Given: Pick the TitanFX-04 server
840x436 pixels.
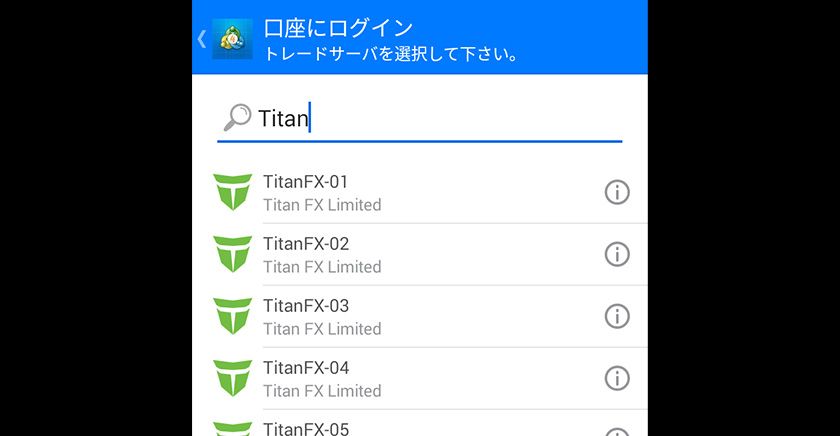Looking at the screenshot, I should pyautogui.click(x=400, y=379).
